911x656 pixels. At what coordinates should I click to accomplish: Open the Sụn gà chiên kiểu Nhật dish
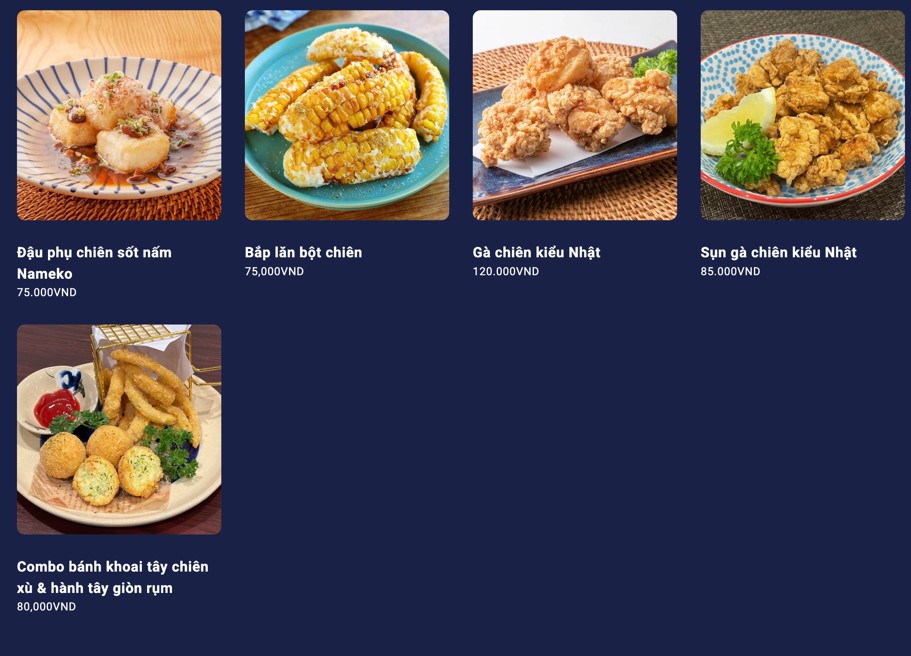coord(802,116)
